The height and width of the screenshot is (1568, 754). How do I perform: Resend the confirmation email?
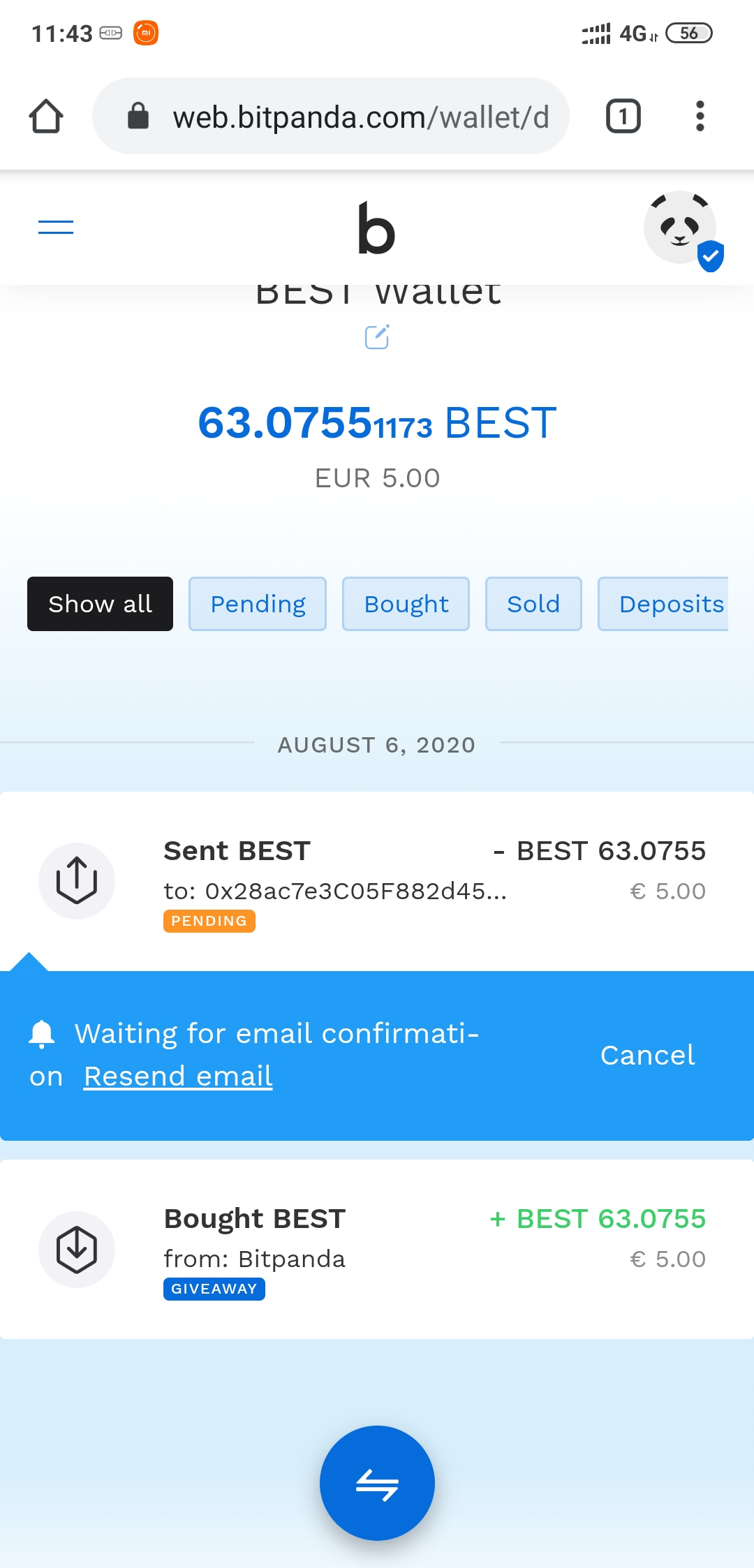[178, 1076]
